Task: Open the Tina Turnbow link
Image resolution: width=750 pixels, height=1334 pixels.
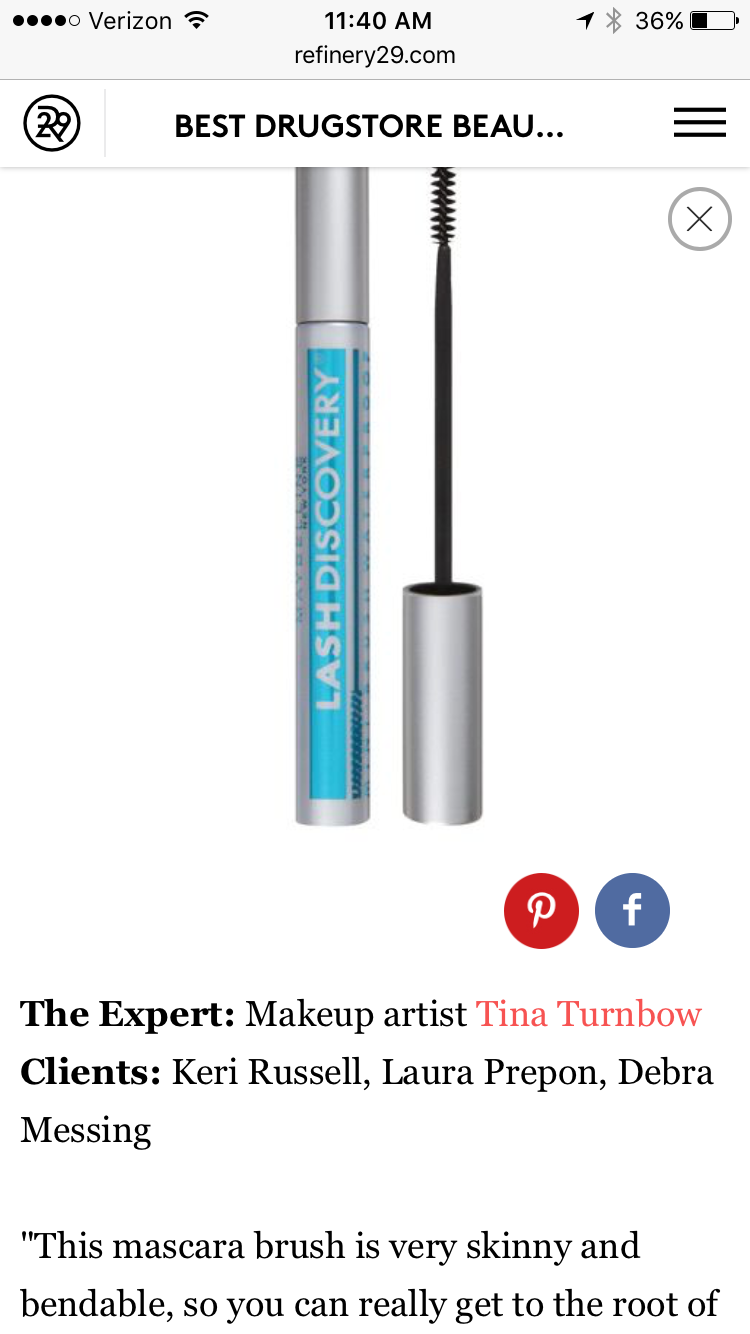Action: tap(589, 1014)
